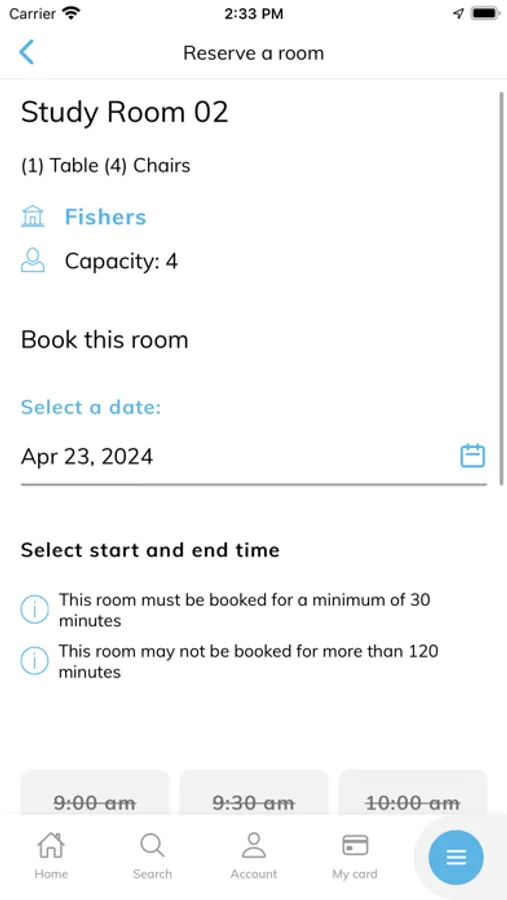Select the 9:30 am time slot
Screen dimensions: 507x900
coord(254,792)
